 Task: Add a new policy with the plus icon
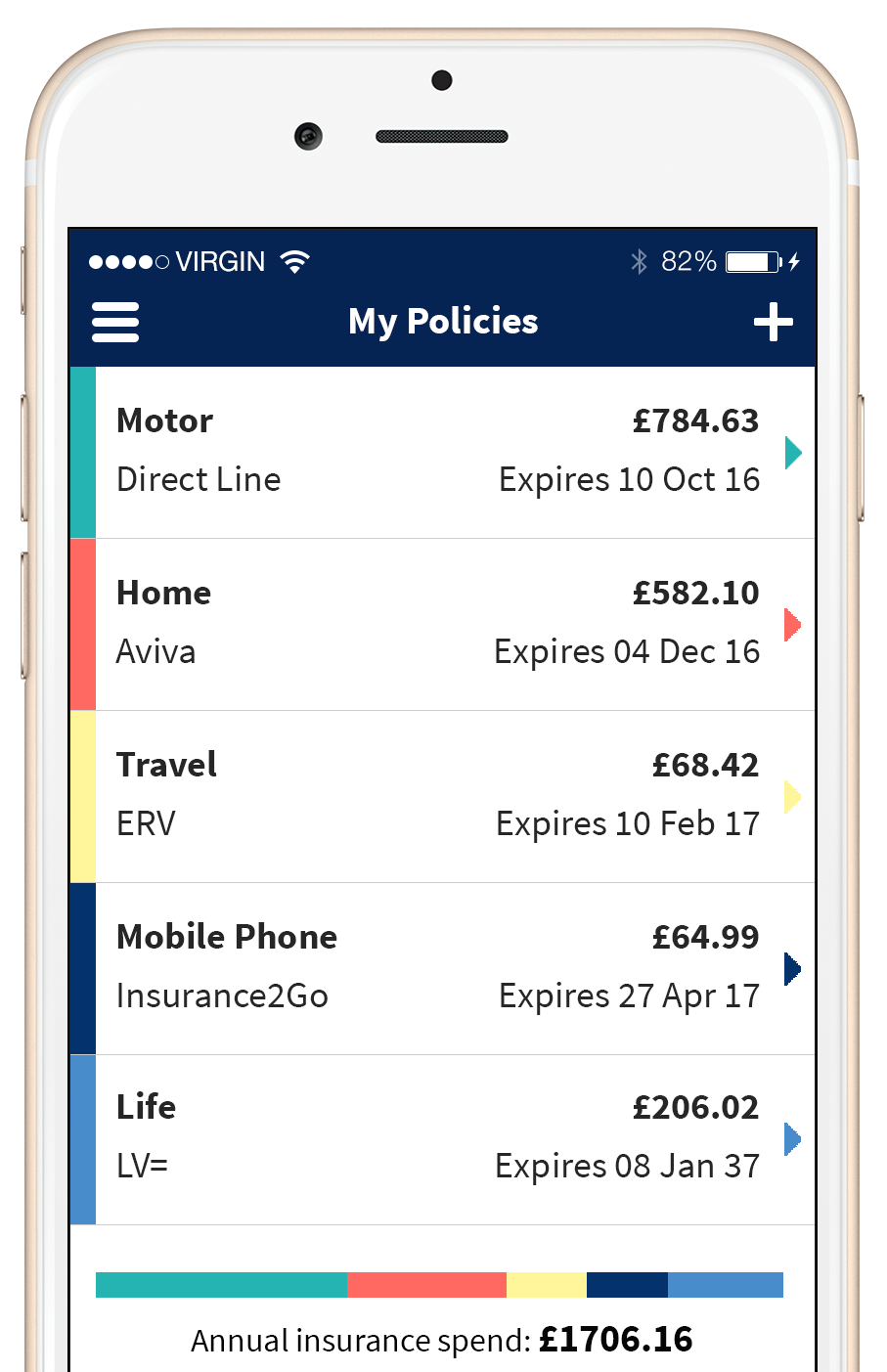pos(773,322)
